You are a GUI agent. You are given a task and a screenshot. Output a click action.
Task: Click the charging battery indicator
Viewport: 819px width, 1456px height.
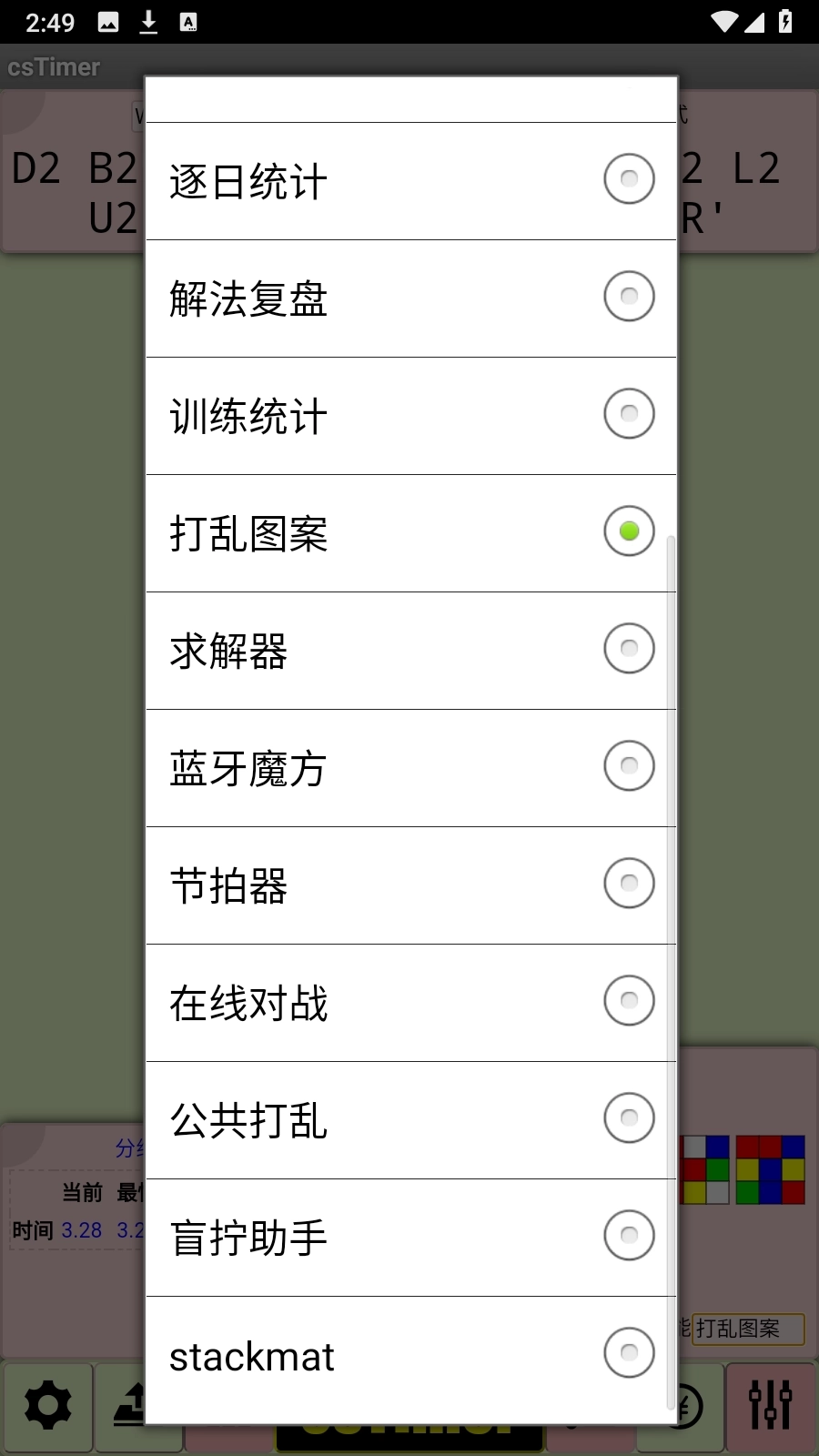click(x=786, y=20)
